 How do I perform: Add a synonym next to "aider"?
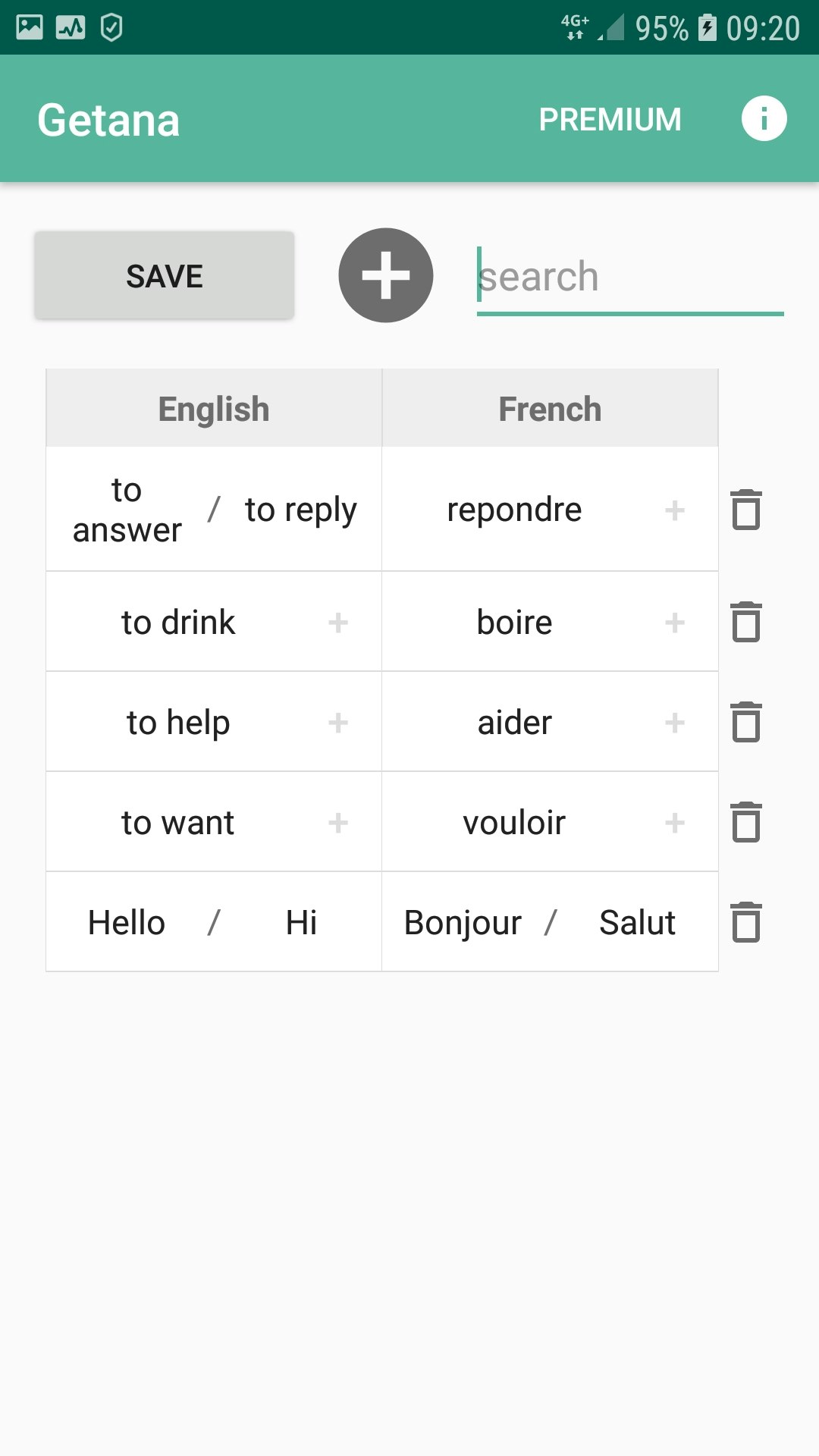(x=674, y=723)
